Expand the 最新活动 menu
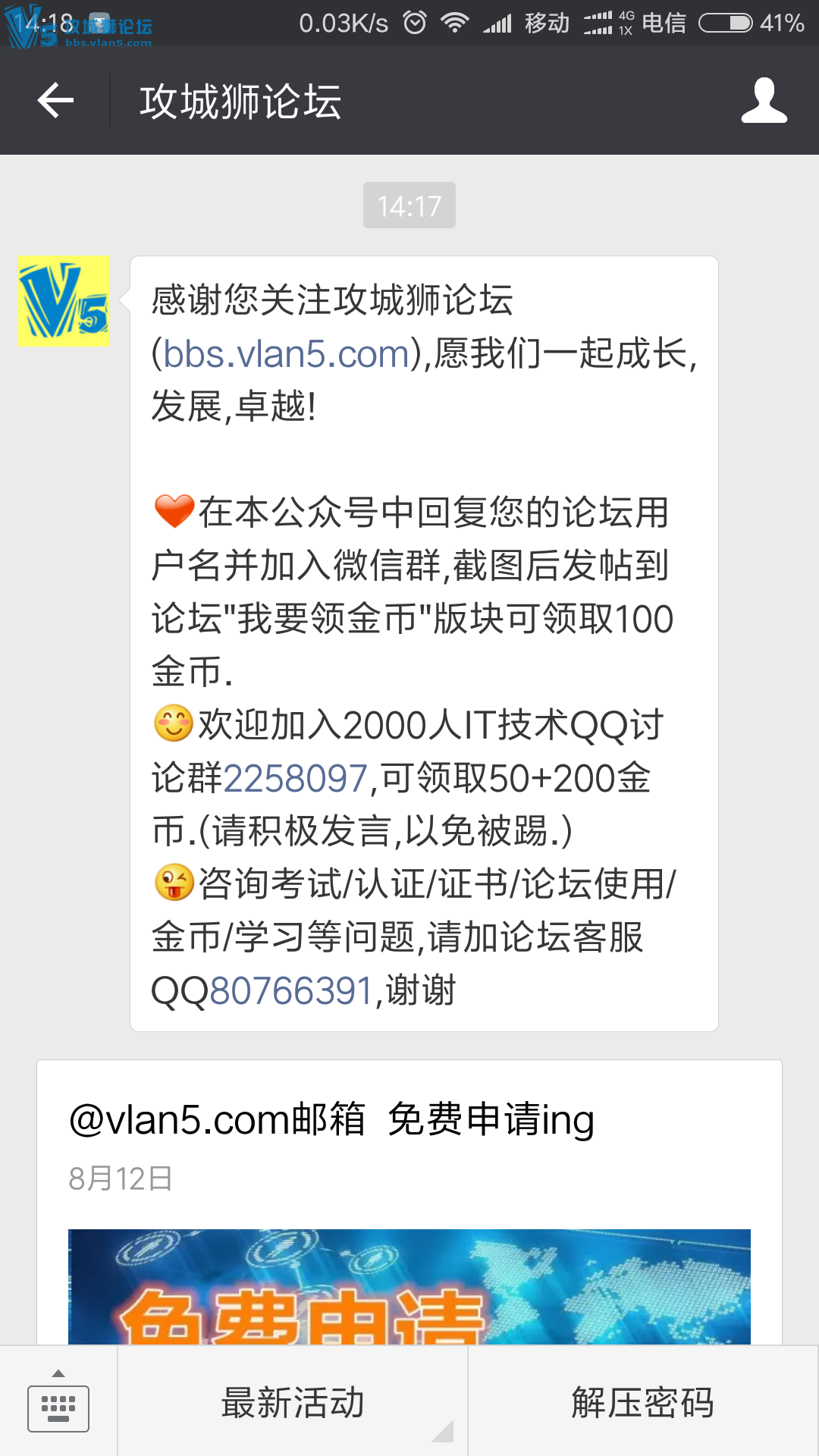This screenshot has height=1456, width=819. [293, 1403]
